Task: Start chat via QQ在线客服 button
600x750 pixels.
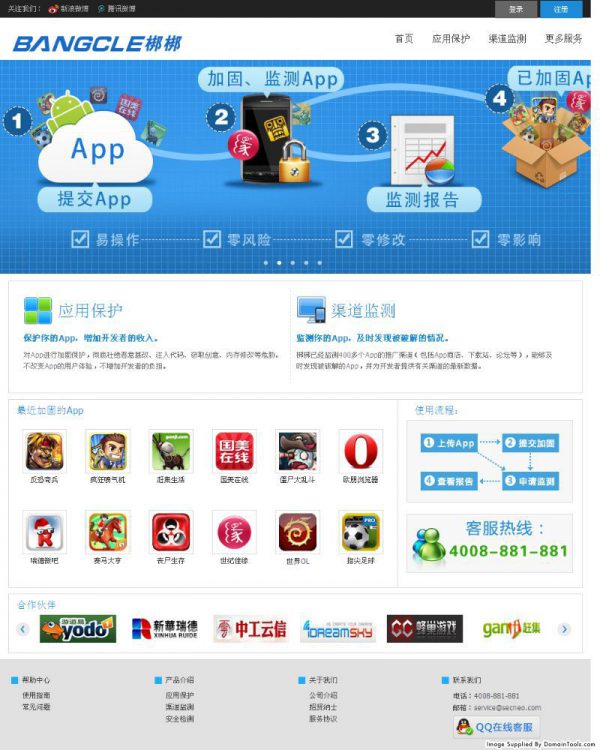Action: (x=497, y=727)
